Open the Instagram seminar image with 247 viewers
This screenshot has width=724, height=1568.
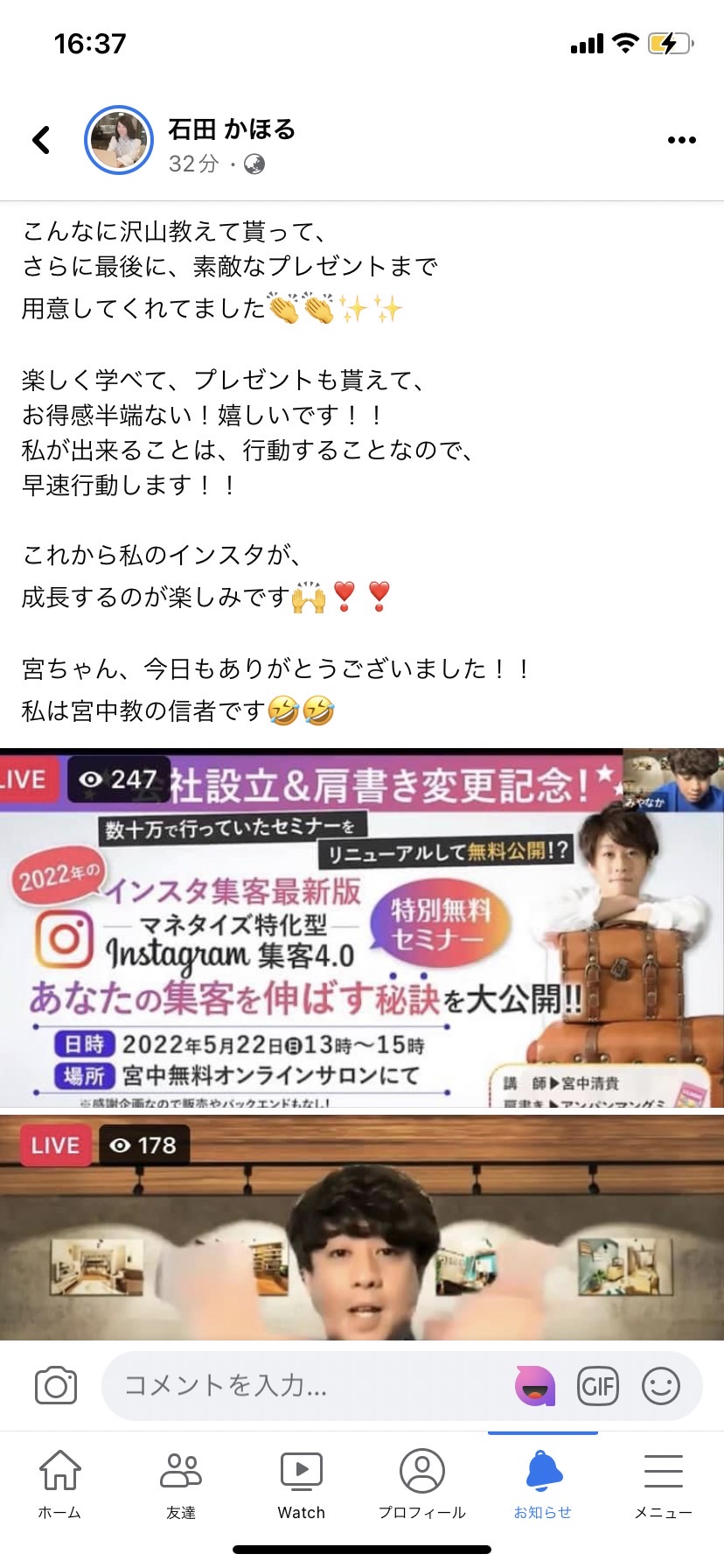[362, 927]
